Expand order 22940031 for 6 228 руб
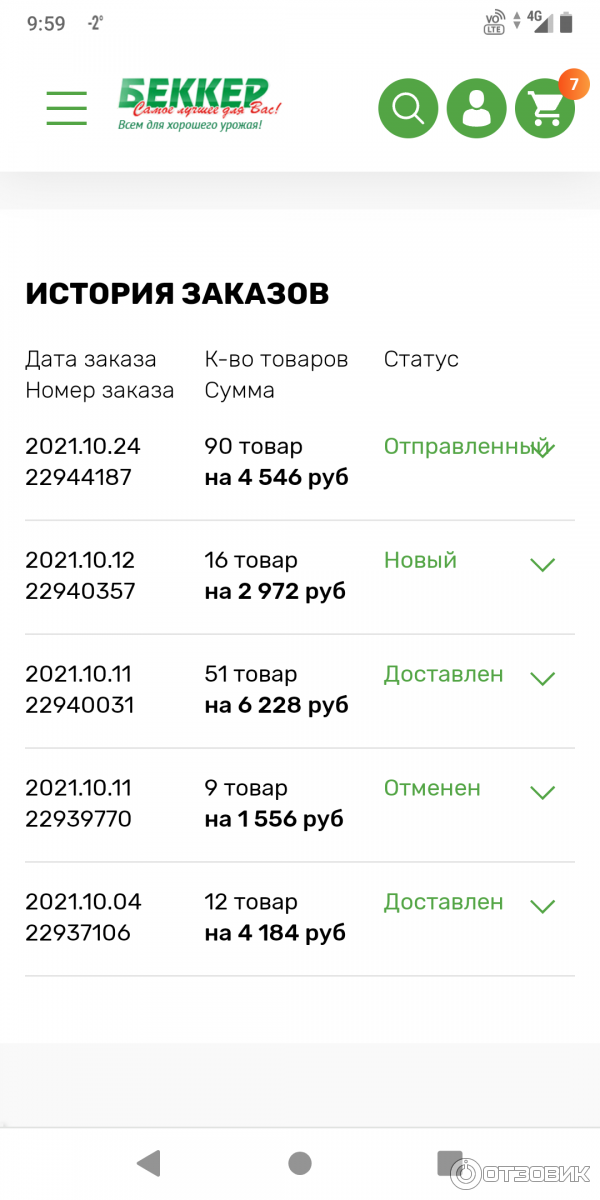600x1200 pixels. click(x=542, y=679)
